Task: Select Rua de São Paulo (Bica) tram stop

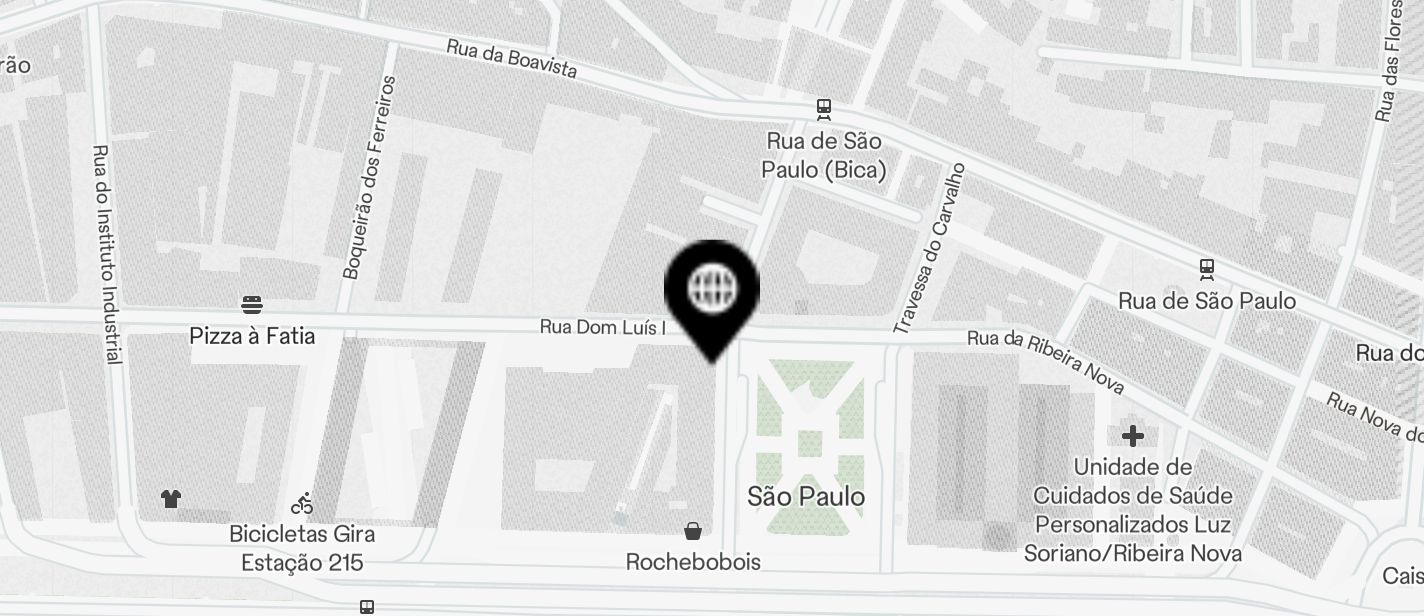Action: (823, 107)
